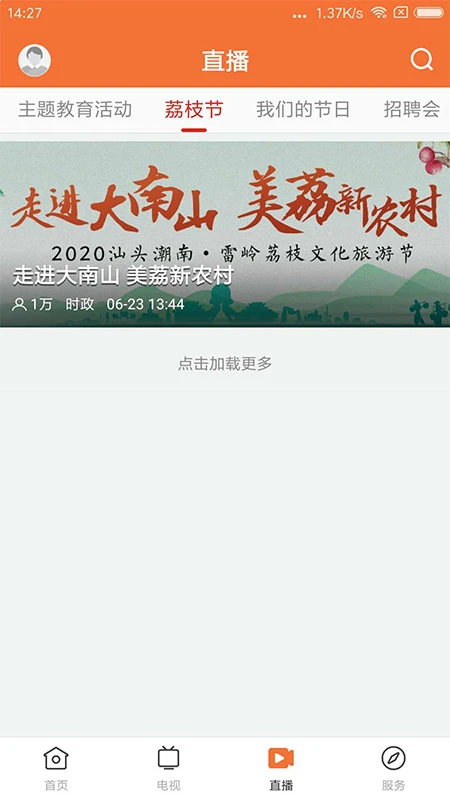
Task: Select the 直播 bottom tab
Action: click(x=281, y=768)
